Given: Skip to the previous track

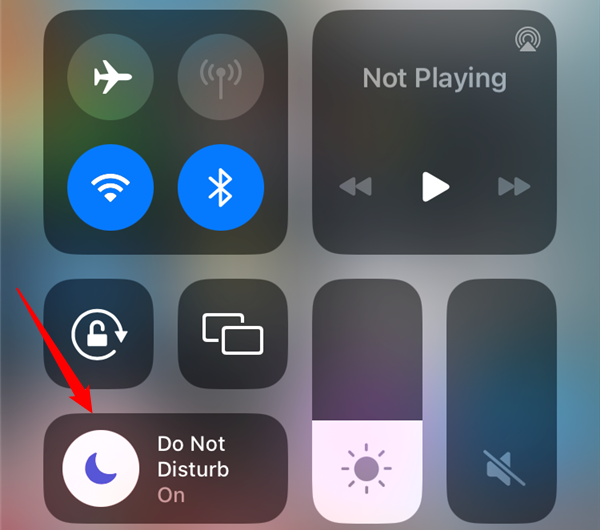Looking at the screenshot, I should pyautogui.click(x=356, y=186).
